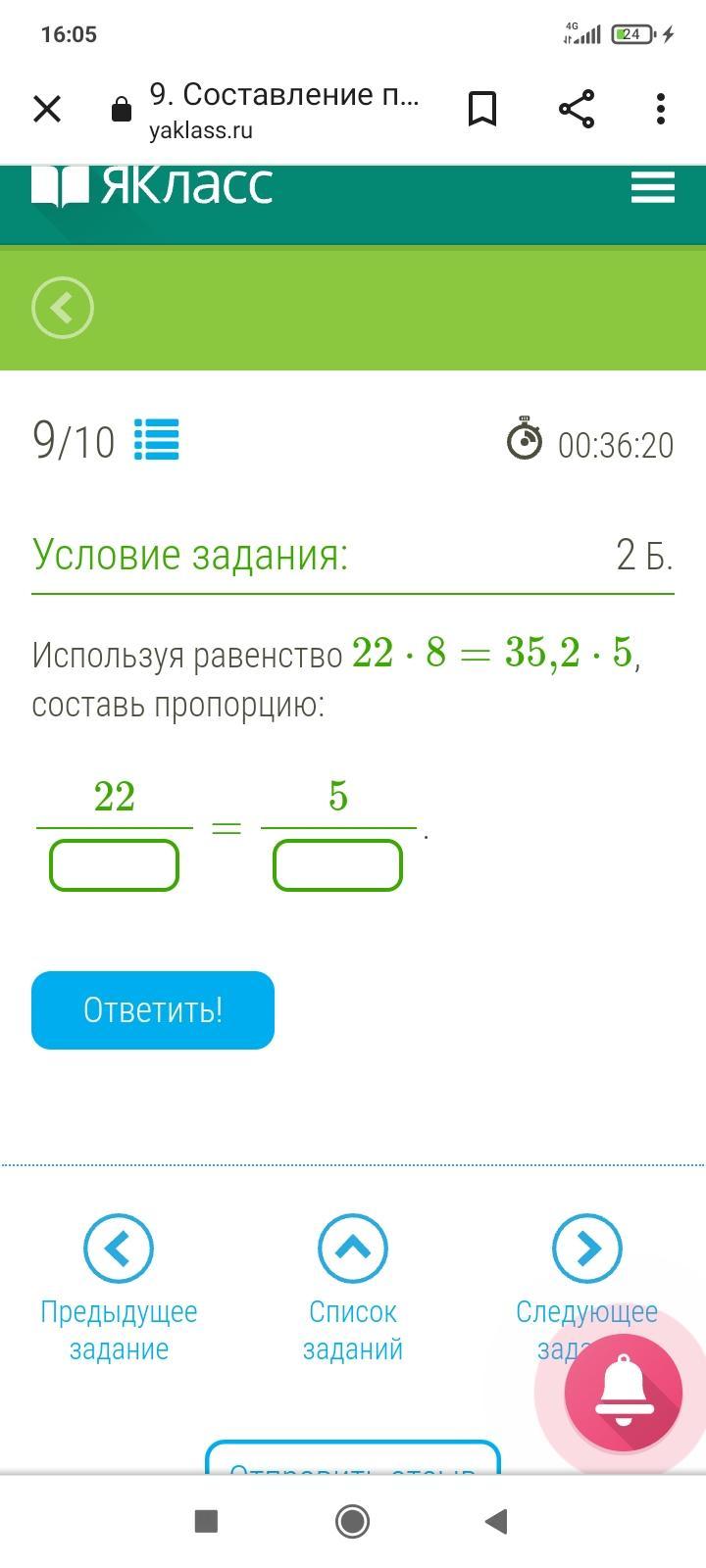
Task: Bookmark this yaklass.ru page
Action: point(481,109)
